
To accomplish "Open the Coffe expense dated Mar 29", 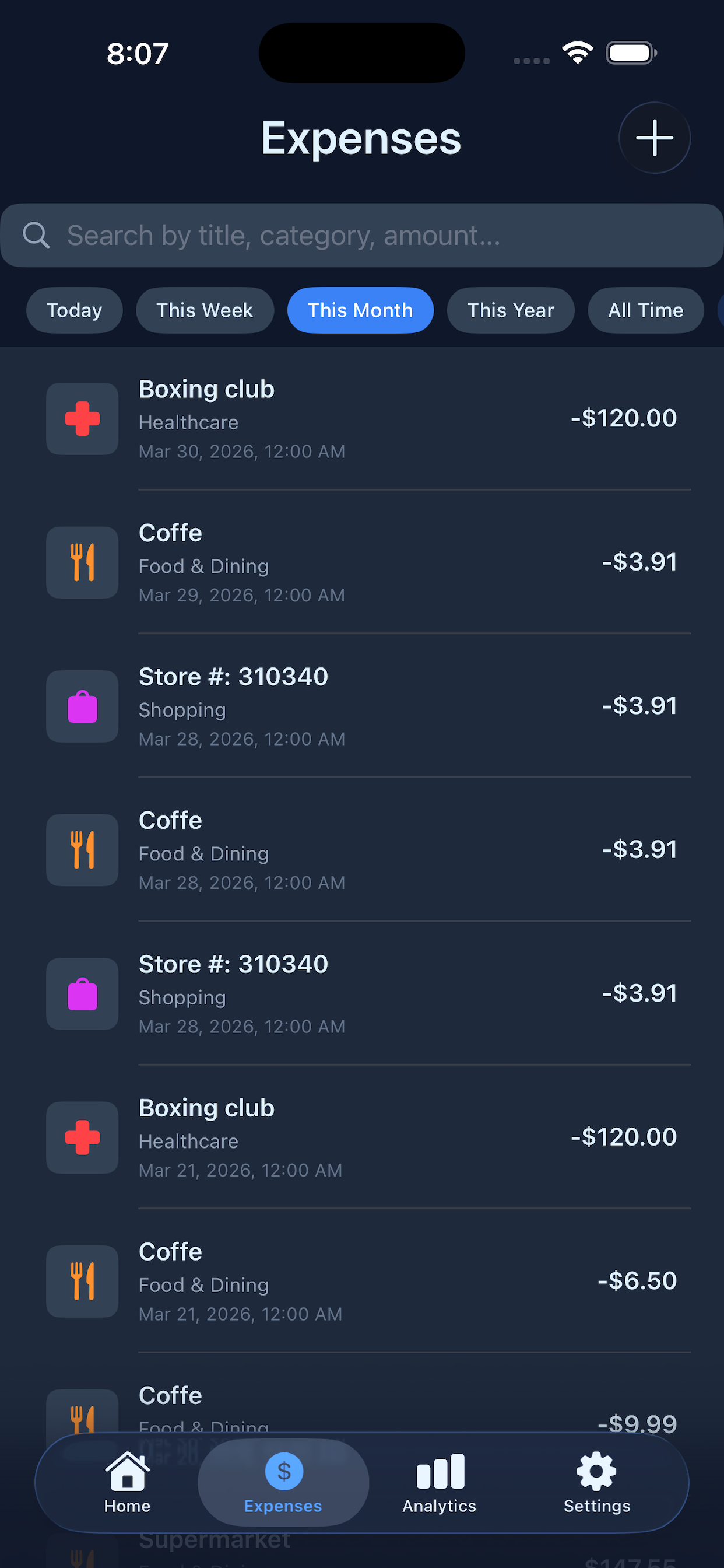I will click(x=361, y=562).
